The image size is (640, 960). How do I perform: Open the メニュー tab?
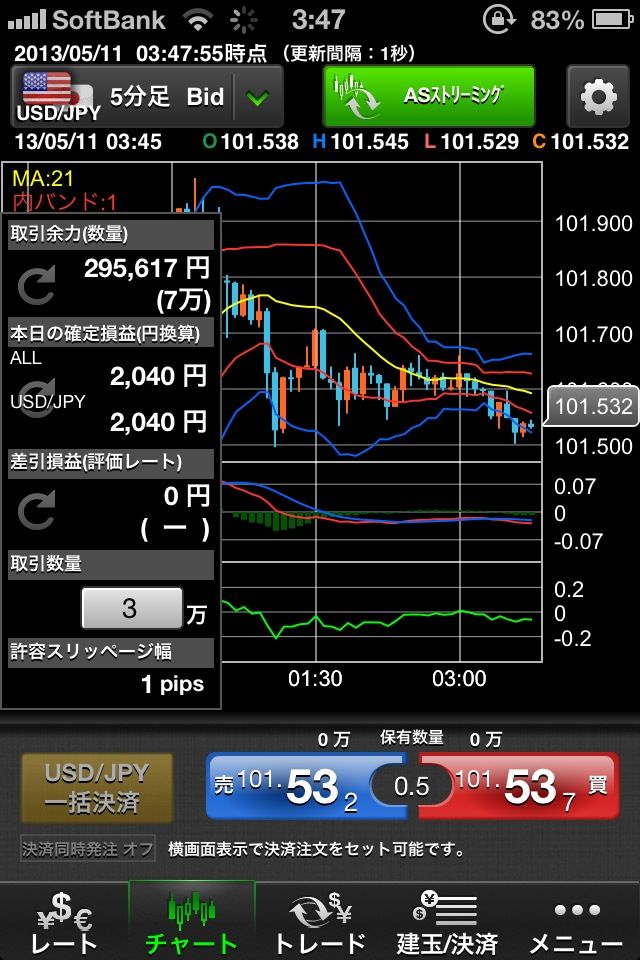[575, 921]
